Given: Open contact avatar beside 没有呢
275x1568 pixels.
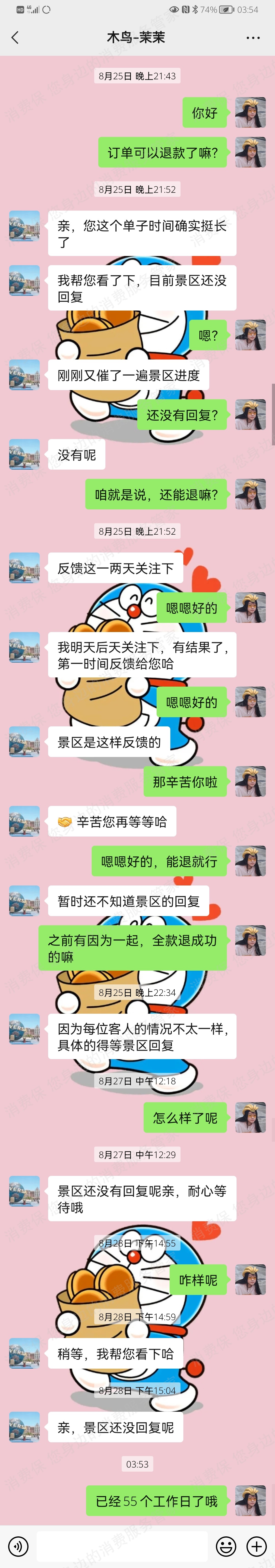Looking at the screenshot, I should pyautogui.click(x=24, y=454).
